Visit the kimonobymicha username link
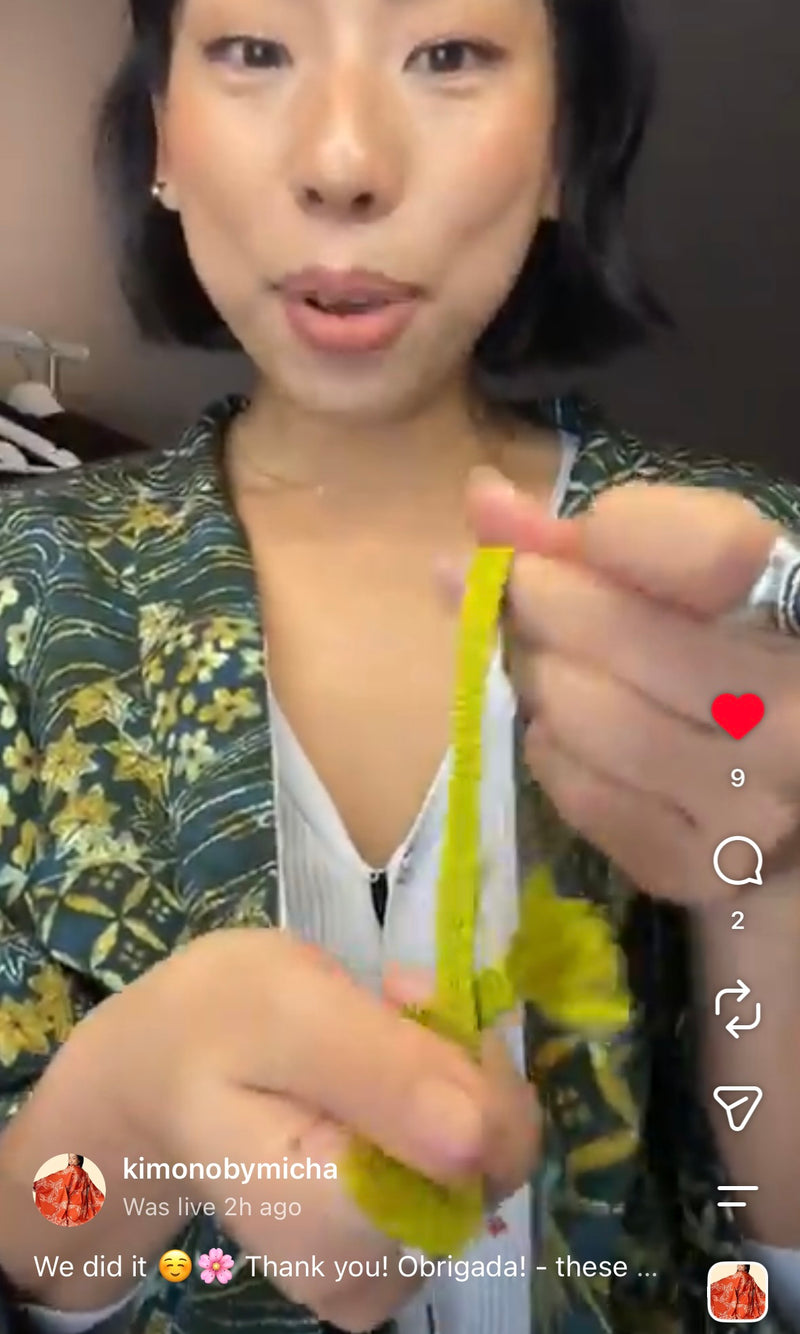 (x=230, y=1169)
